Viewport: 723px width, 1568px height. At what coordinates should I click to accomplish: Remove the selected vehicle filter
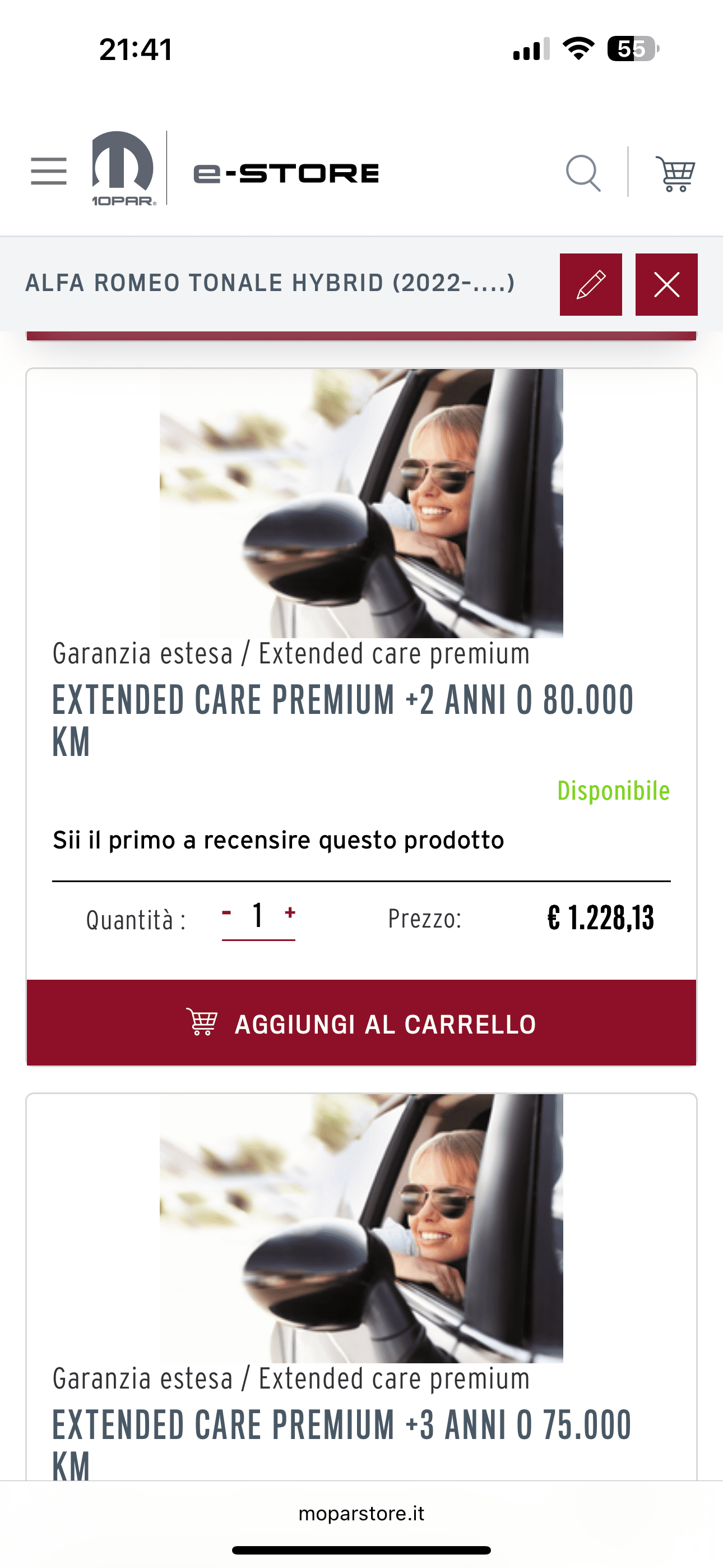point(666,284)
